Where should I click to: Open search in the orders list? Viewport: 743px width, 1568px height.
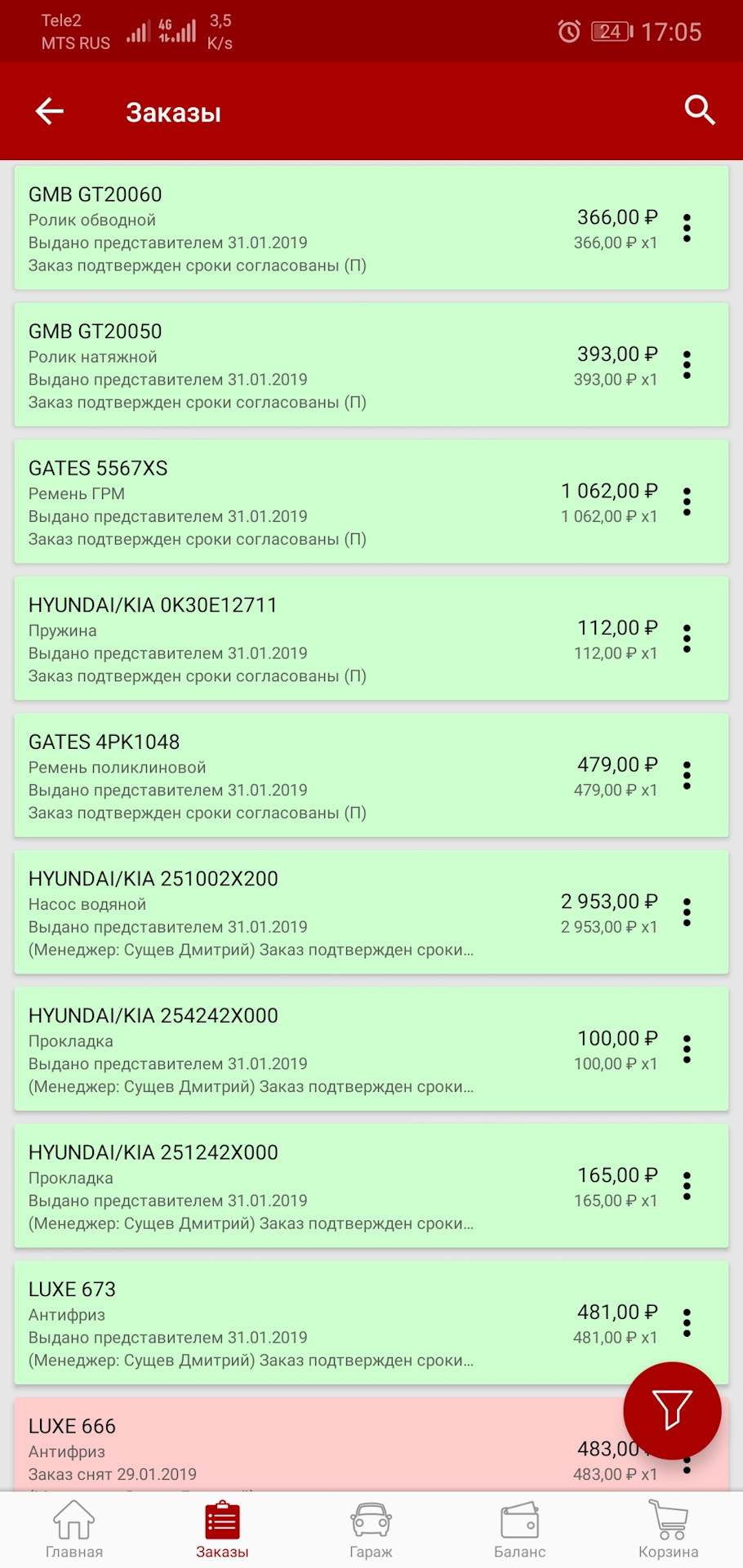[699, 110]
